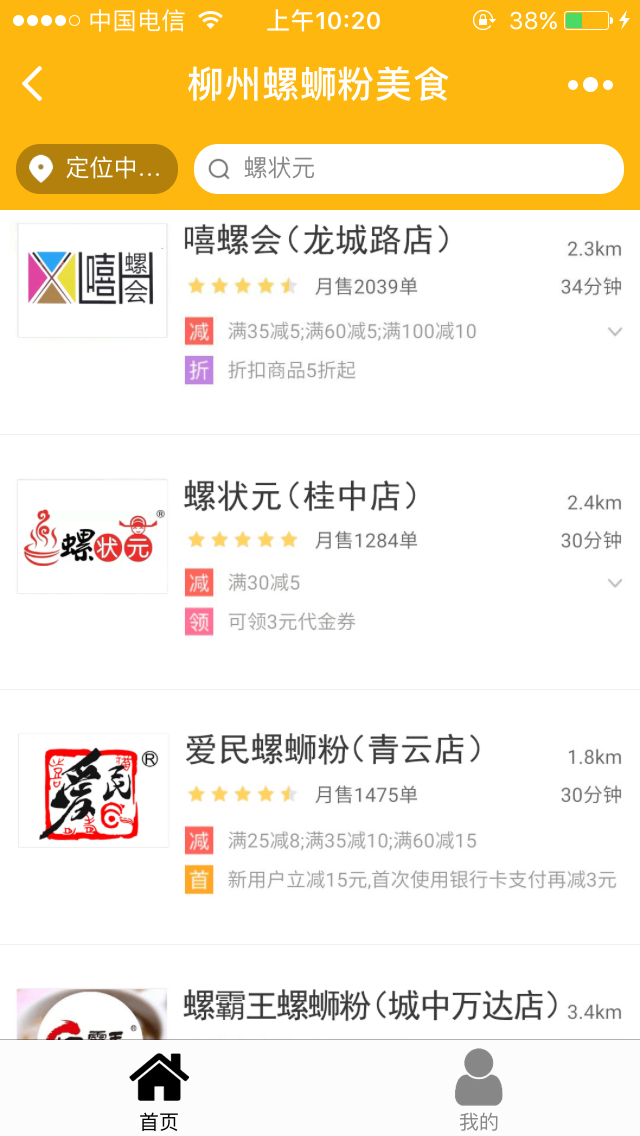Focus the 螺状元 search box
Image resolution: width=640 pixels, height=1136 pixels.
point(409,169)
